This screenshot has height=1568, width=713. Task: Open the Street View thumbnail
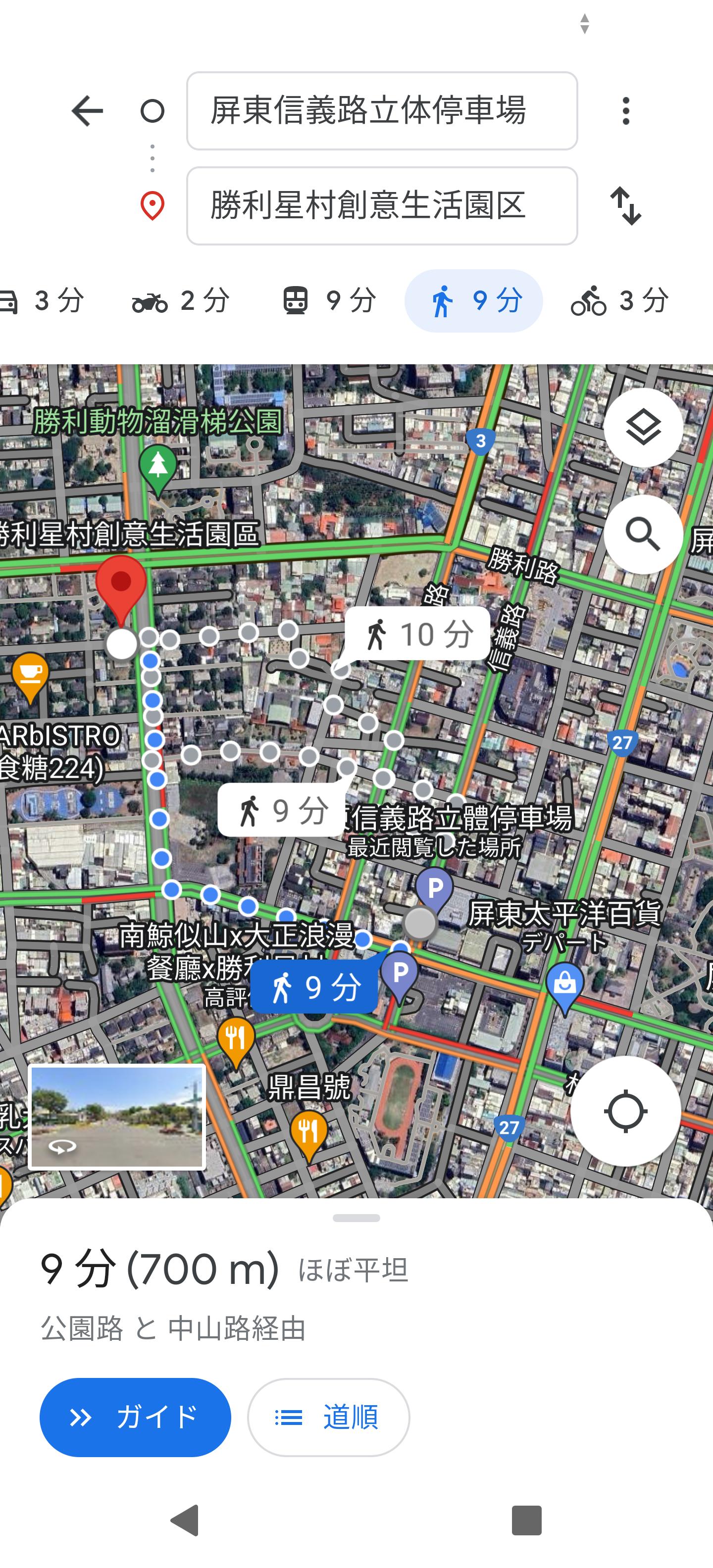[x=117, y=1117]
